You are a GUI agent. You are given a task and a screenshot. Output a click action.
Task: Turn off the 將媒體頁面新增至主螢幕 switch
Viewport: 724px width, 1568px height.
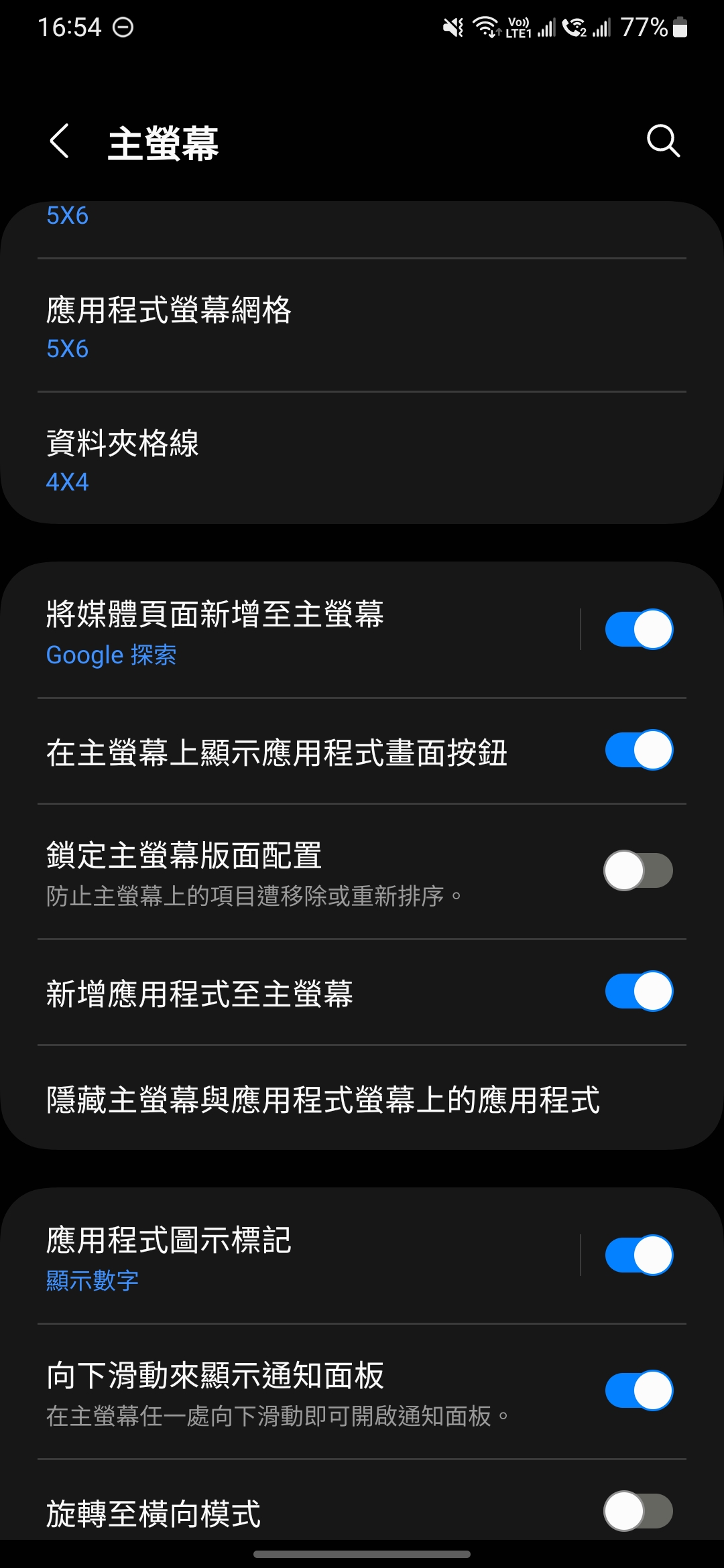[639, 629]
